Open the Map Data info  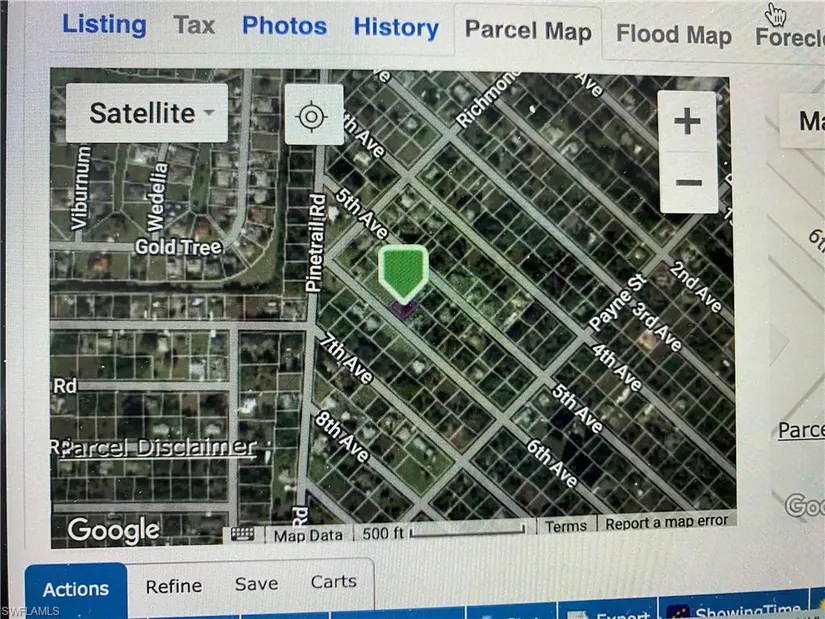pos(309,534)
